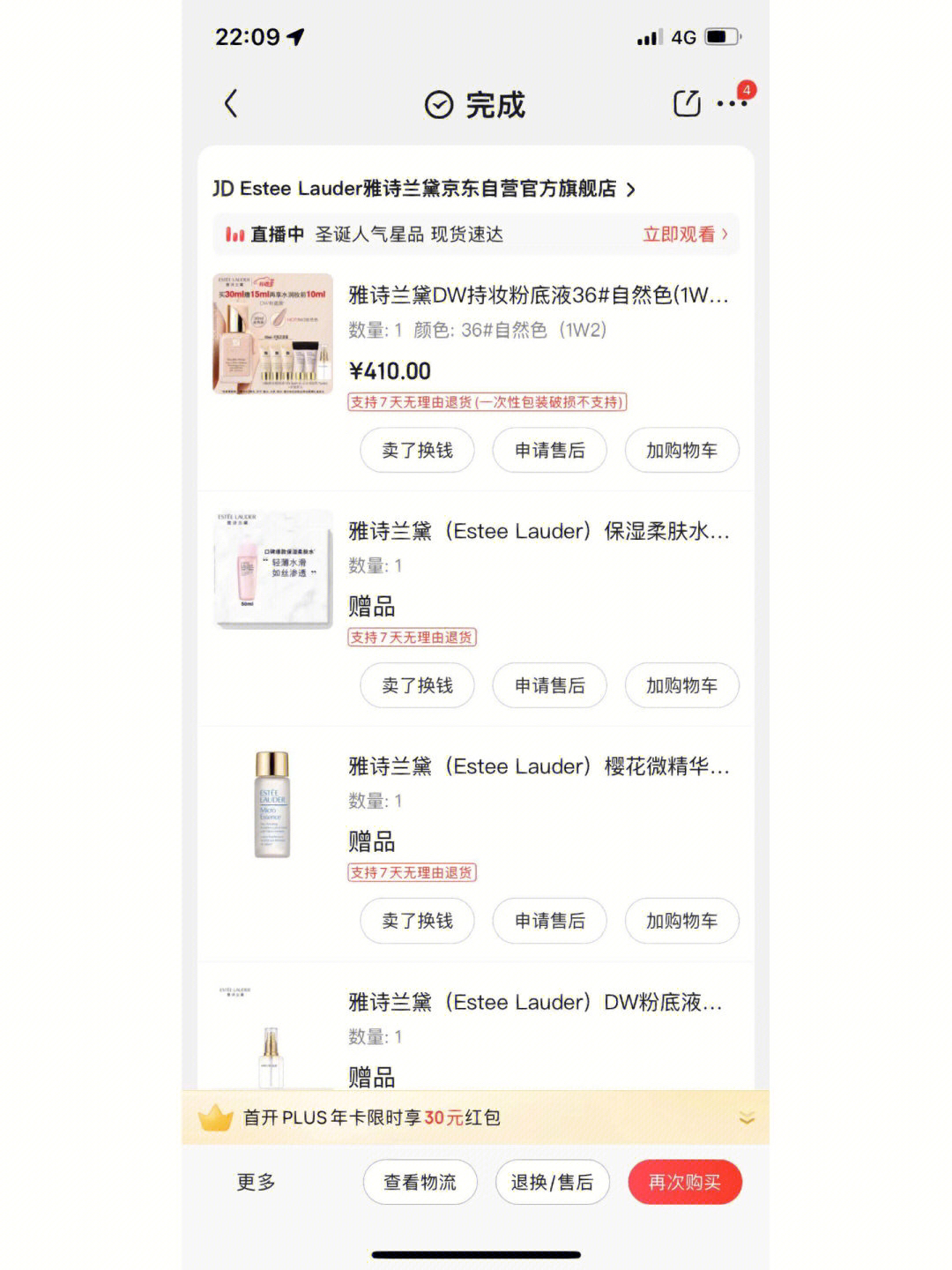Image resolution: width=952 pixels, height=1270 pixels.
Task: Open the three-dot overflow menu
Action: [732, 104]
